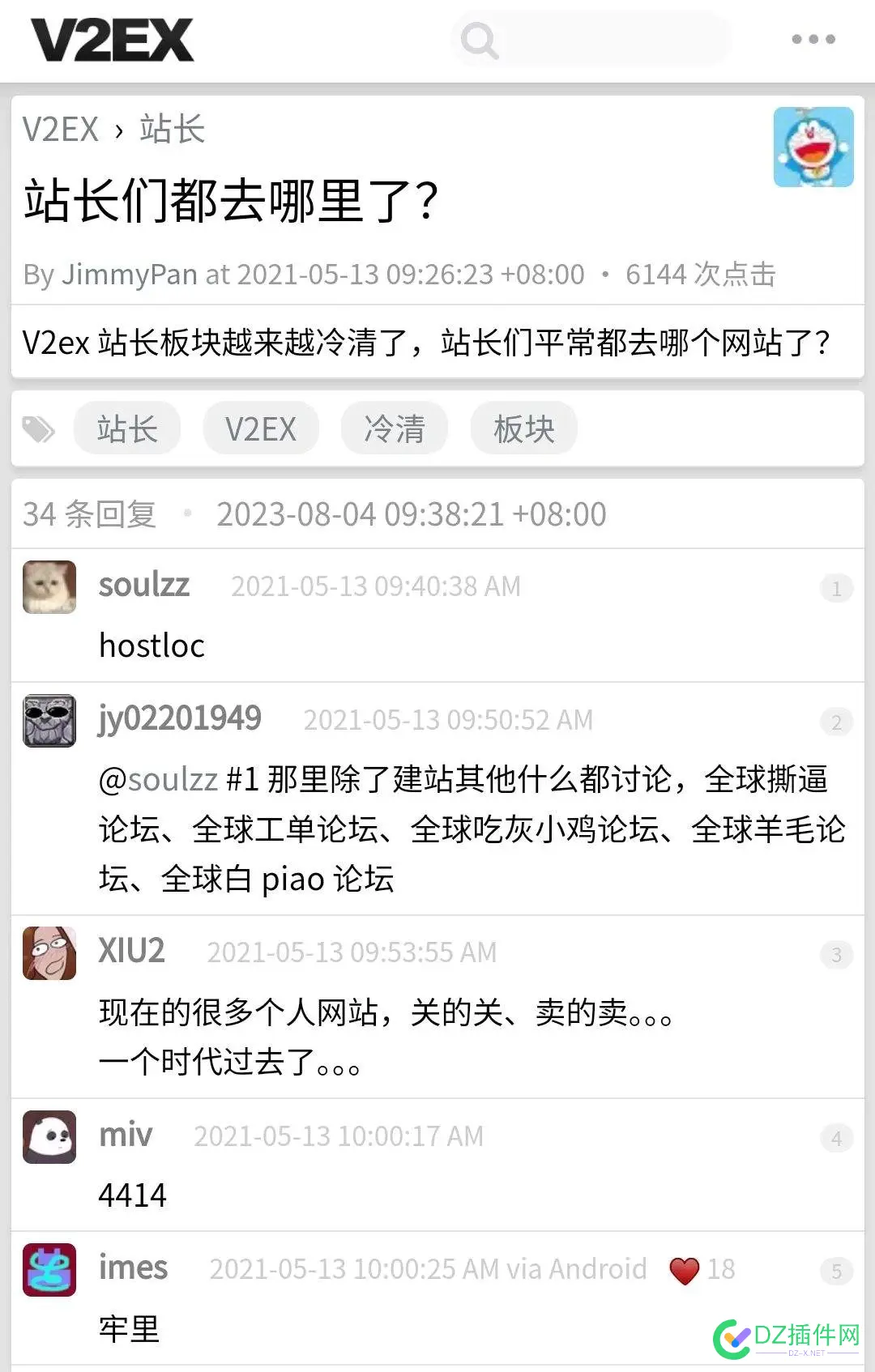The image size is (875, 1372).
Task: Open jy02201949's user profile
Action: (180, 718)
